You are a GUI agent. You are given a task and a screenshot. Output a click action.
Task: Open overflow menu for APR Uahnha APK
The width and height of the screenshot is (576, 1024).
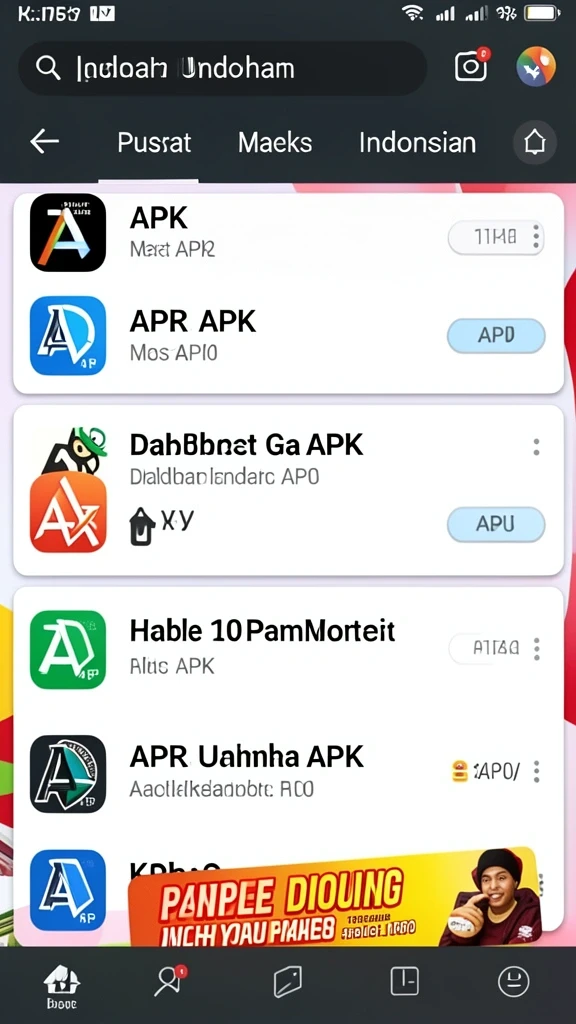tap(536, 771)
